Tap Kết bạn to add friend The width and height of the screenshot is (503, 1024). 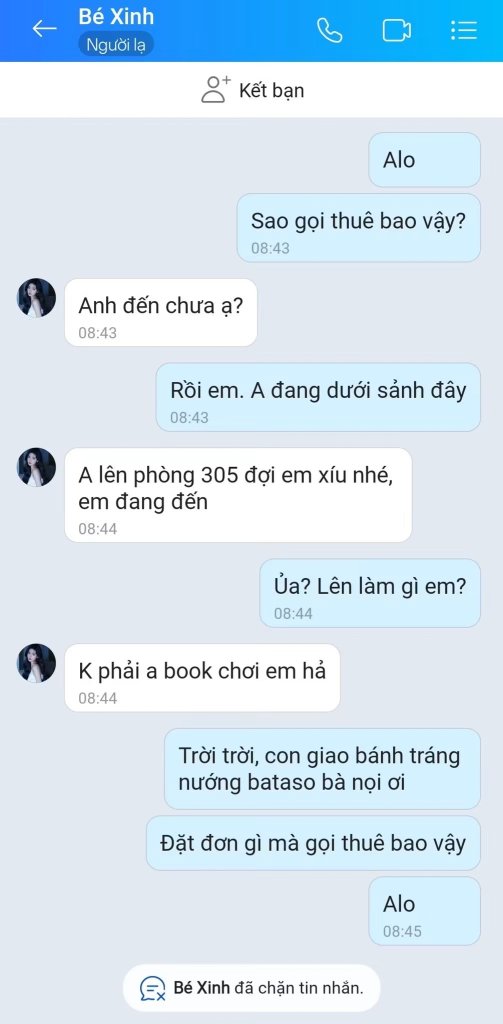pos(252,90)
